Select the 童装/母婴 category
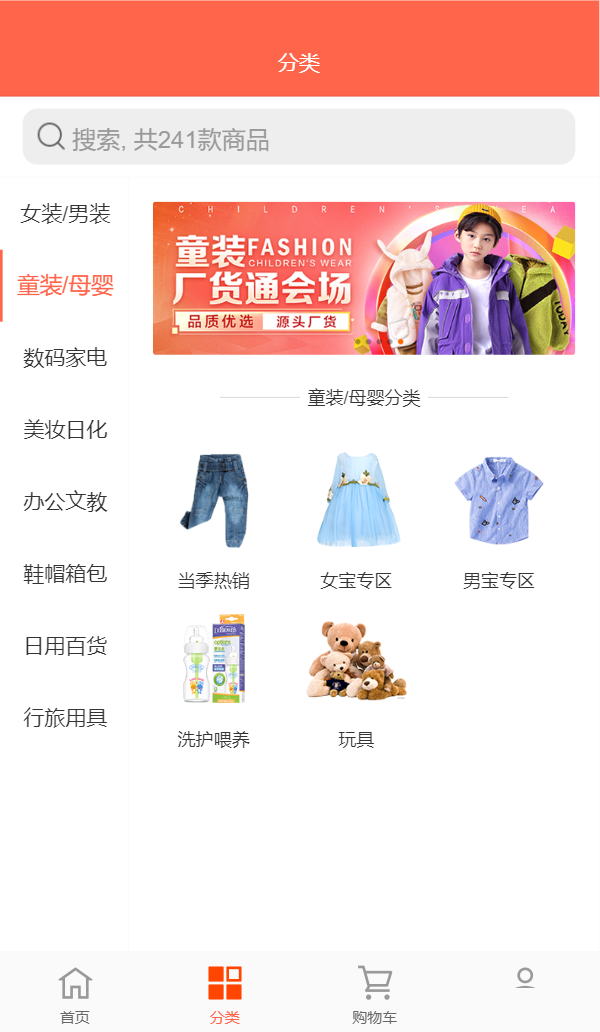The image size is (600, 1032). 65,286
